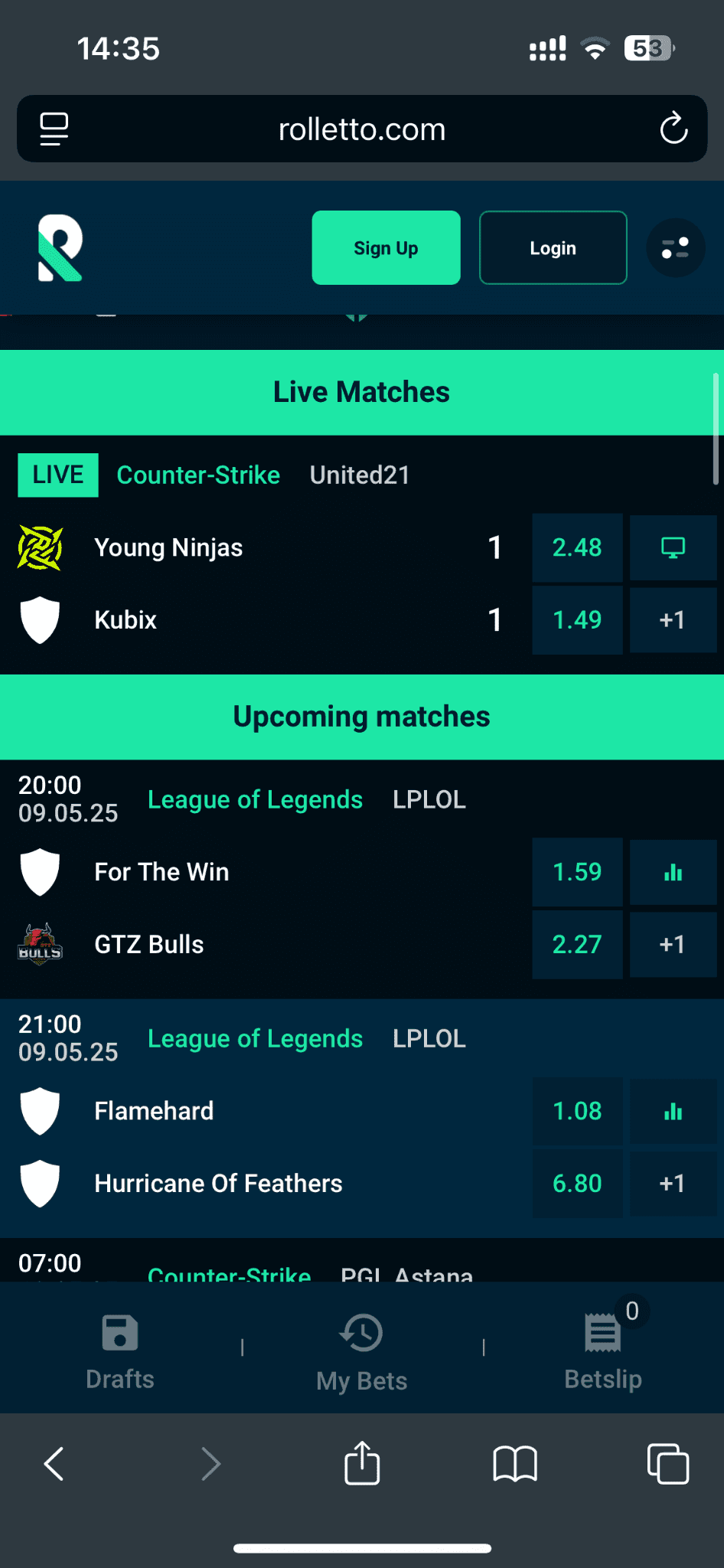Expand extra odds for GTZ Bulls
The height and width of the screenshot is (1568, 724).
coord(673,944)
